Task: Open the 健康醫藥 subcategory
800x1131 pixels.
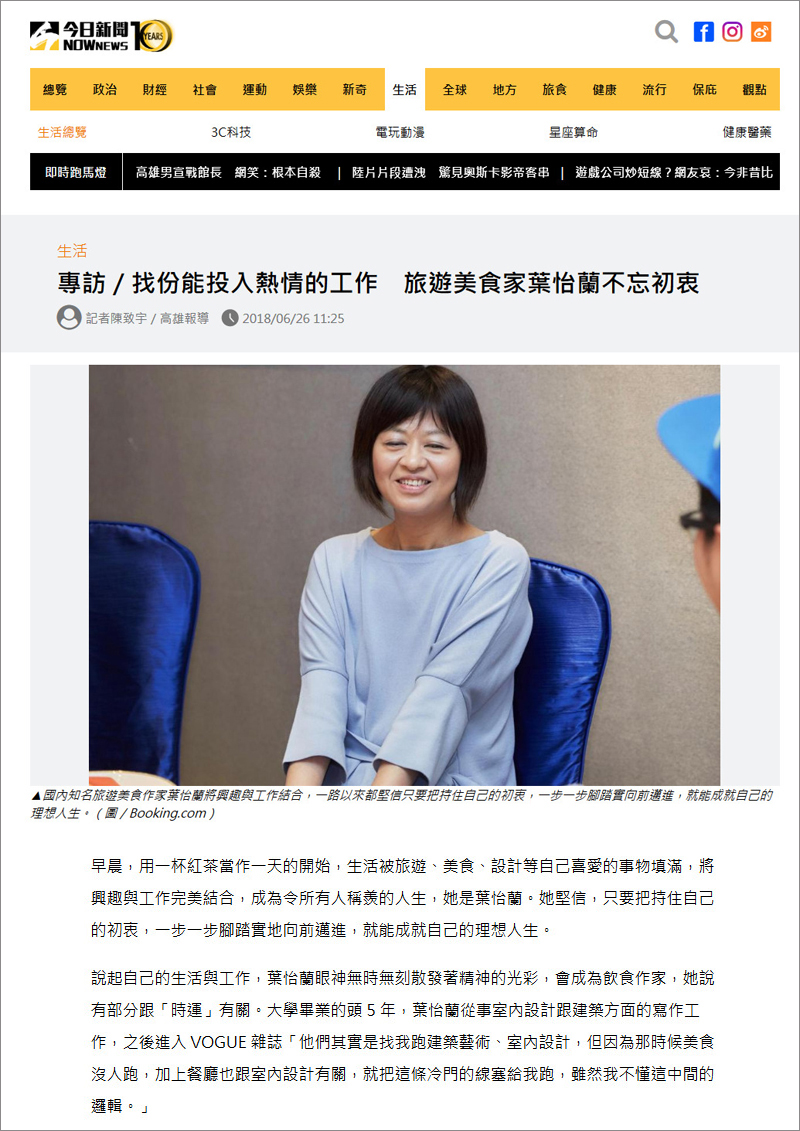Action: (747, 132)
